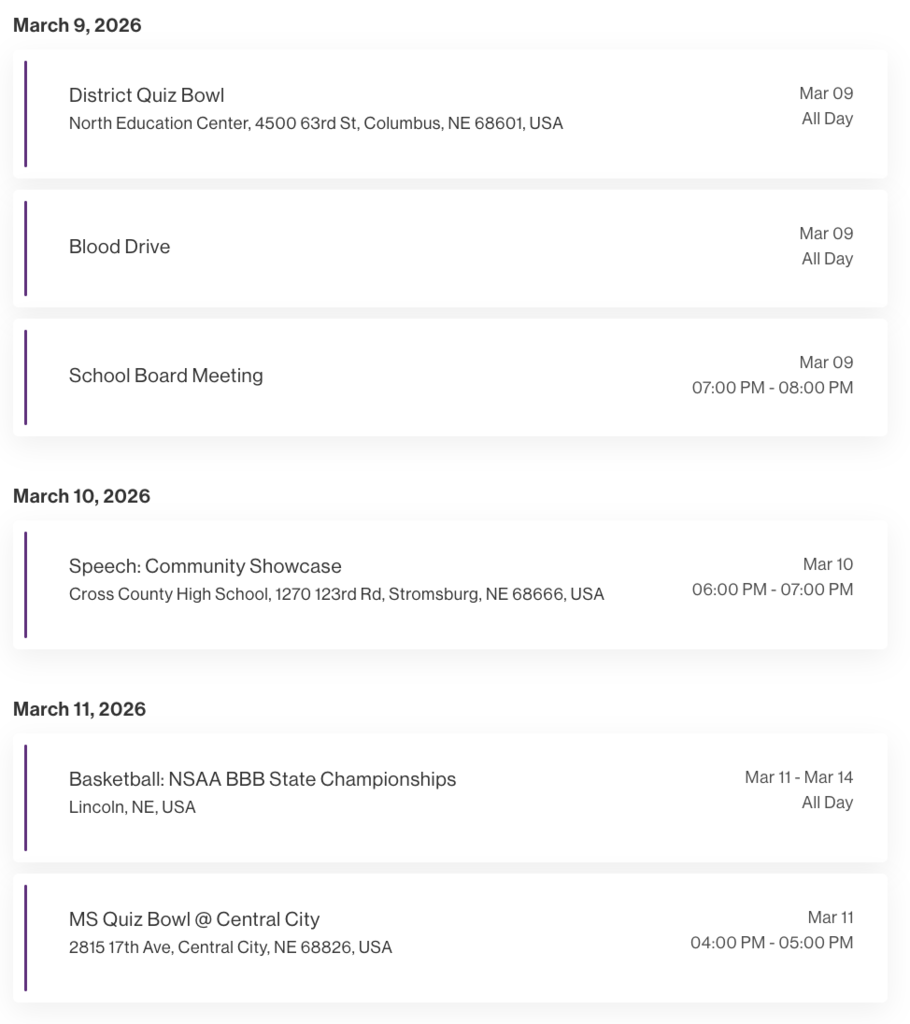Click the District Quiz Bowl title text
The image size is (910, 1024).
click(x=145, y=95)
